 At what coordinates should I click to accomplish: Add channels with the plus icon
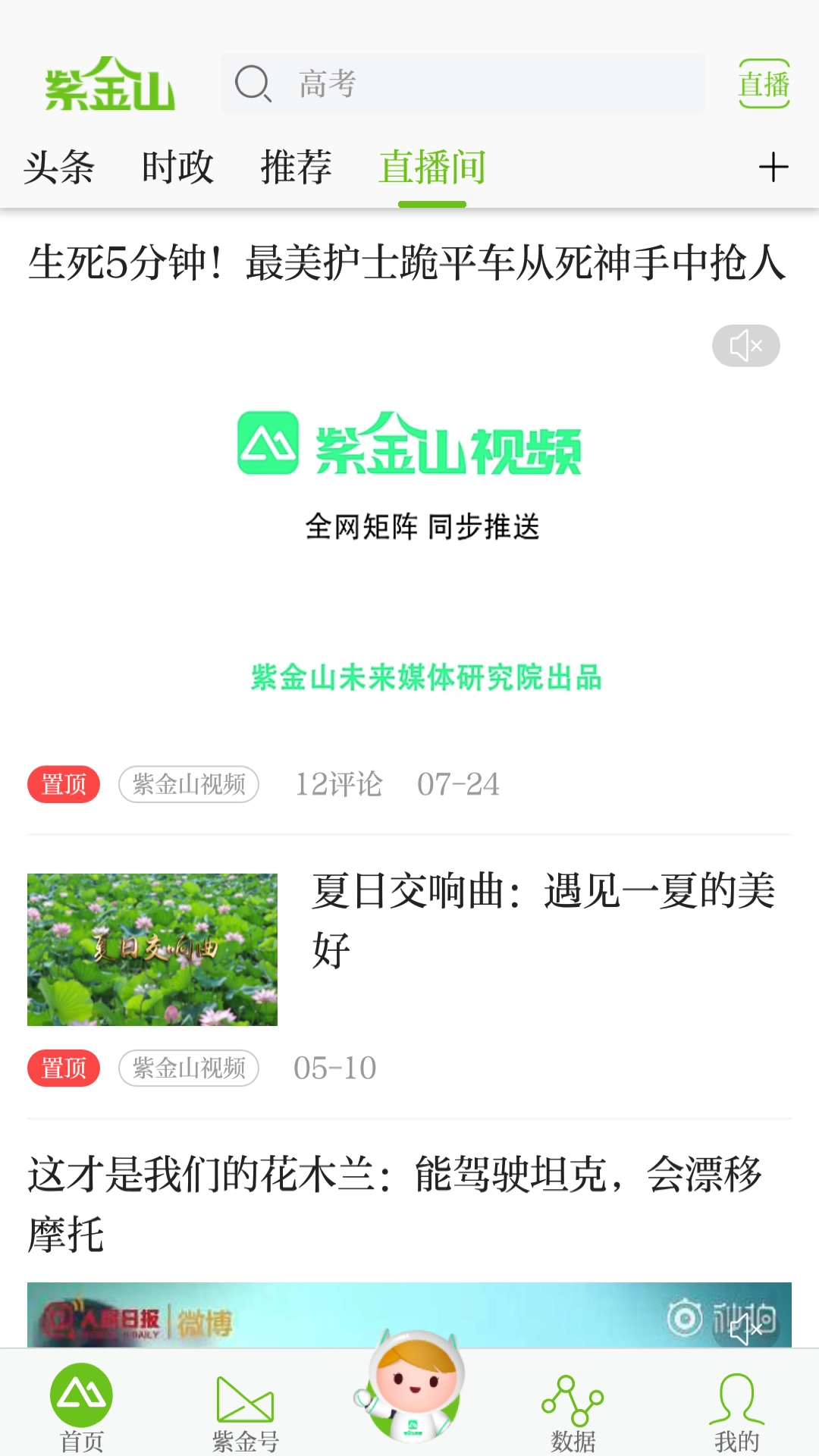[773, 167]
